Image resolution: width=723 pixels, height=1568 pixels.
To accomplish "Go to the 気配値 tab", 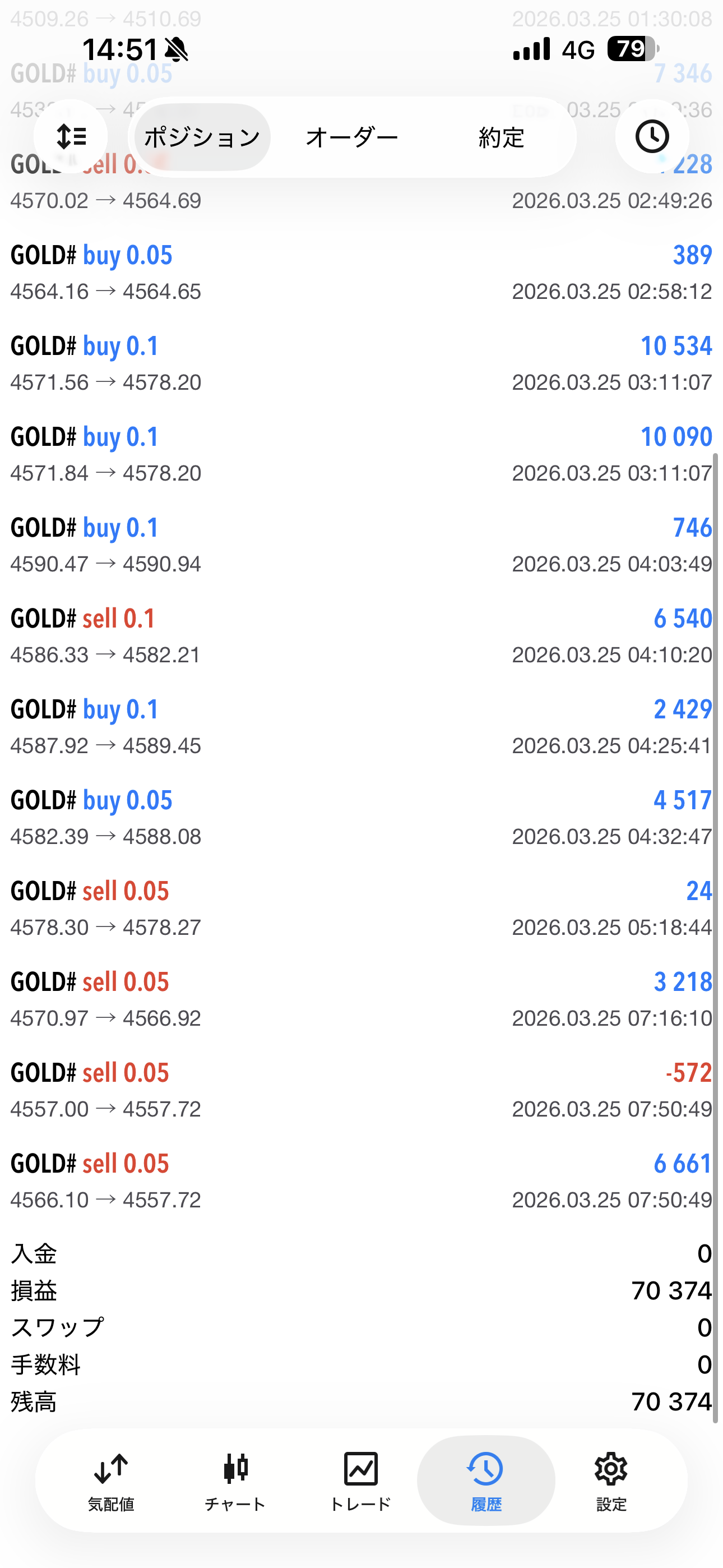I will [111, 1481].
